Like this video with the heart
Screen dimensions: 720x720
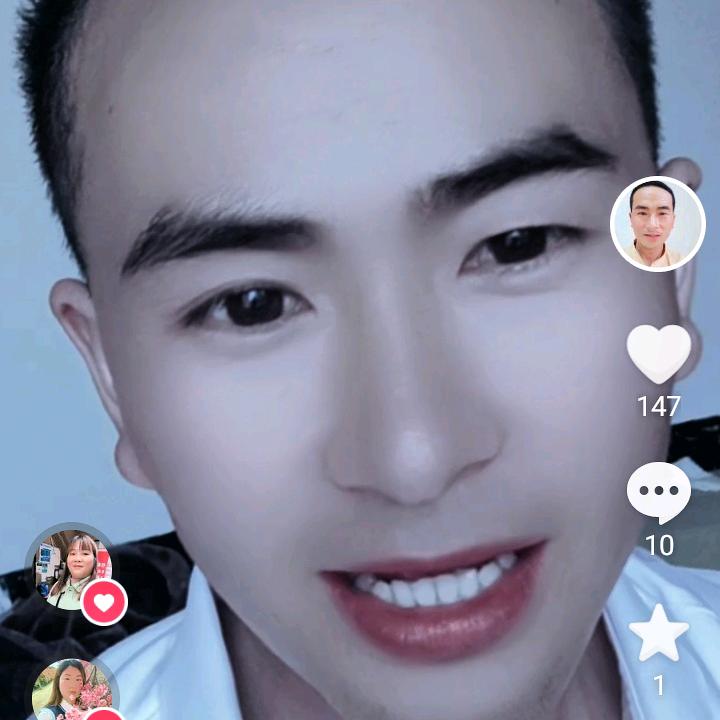(x=658, y=354)
